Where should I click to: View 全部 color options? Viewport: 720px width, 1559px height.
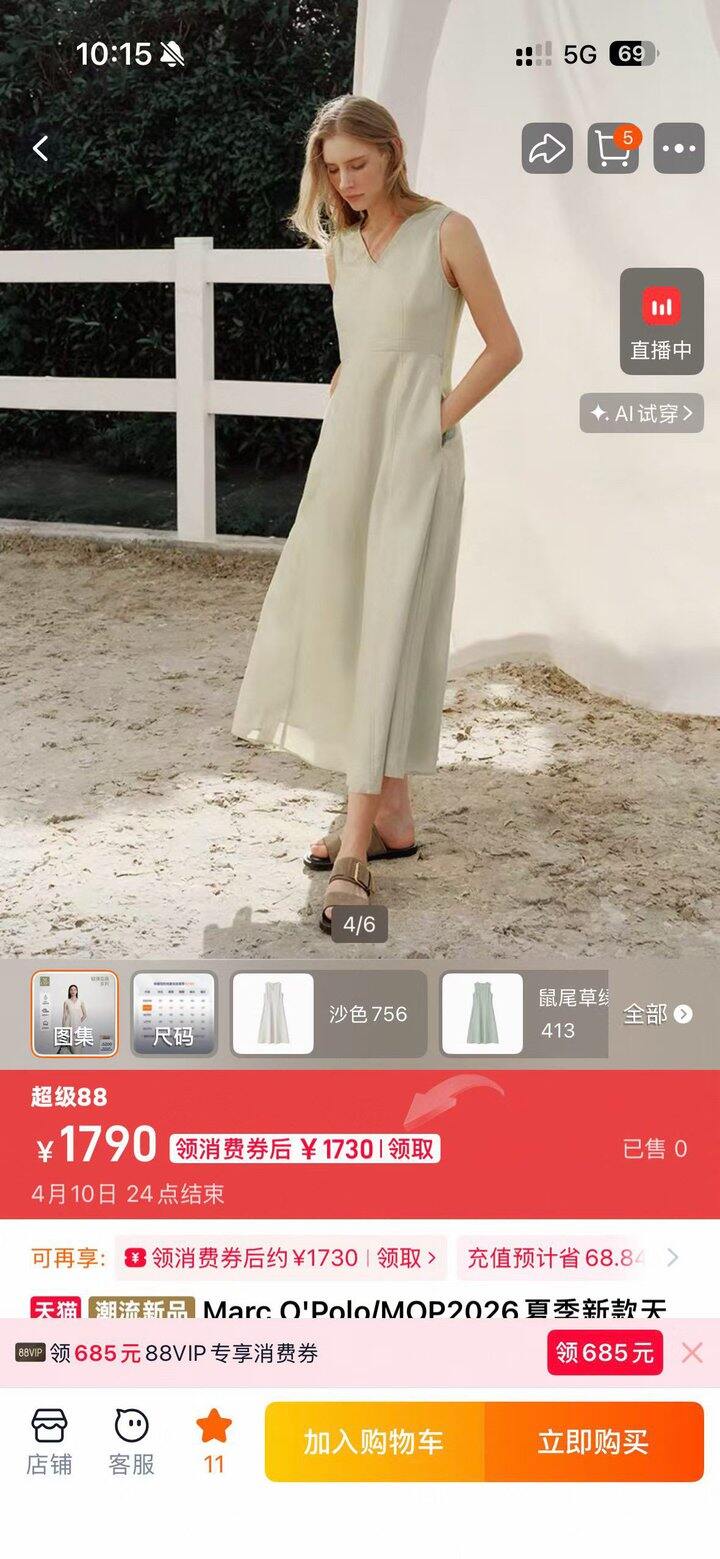657,1014
